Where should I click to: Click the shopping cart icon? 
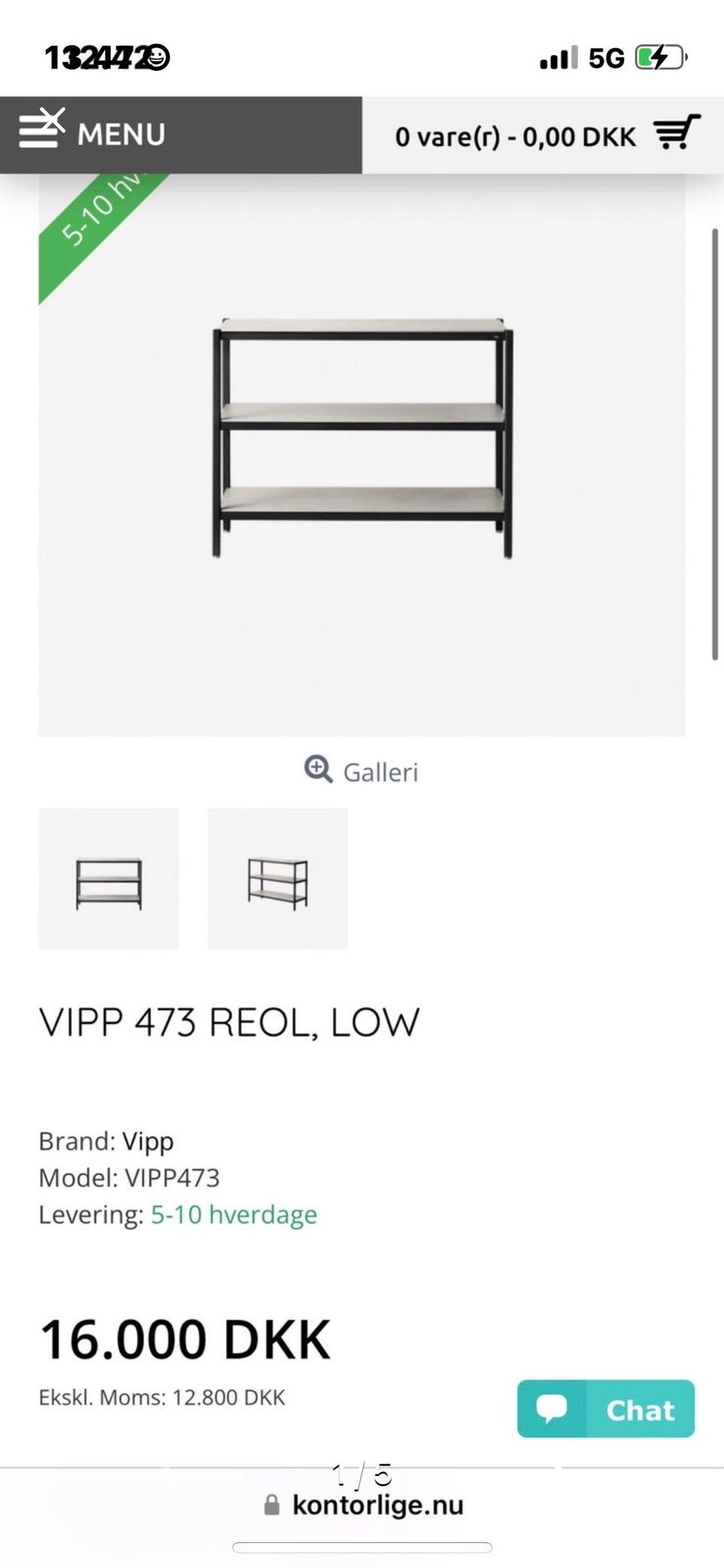point(677,133)
